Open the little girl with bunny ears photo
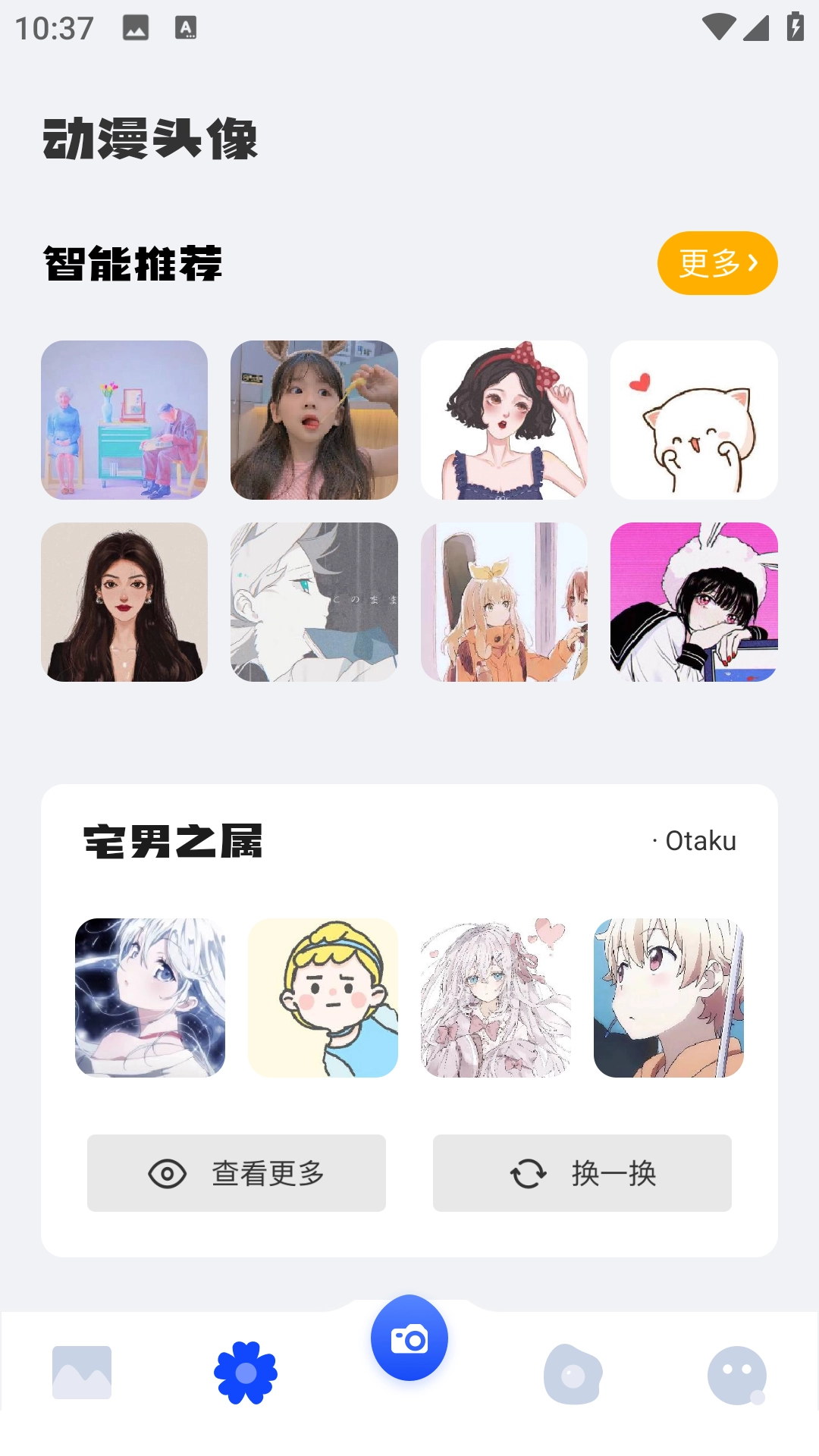Screen dimensions: 819x1456 point(314,420)
